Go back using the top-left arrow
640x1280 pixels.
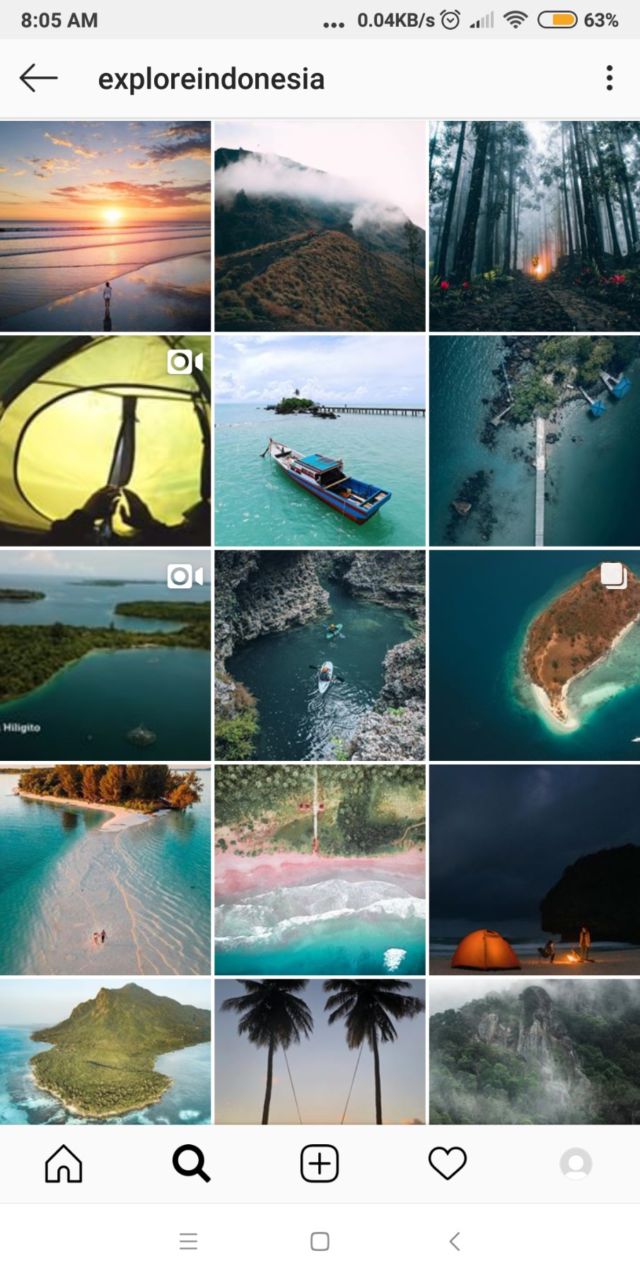click(38, 79)
